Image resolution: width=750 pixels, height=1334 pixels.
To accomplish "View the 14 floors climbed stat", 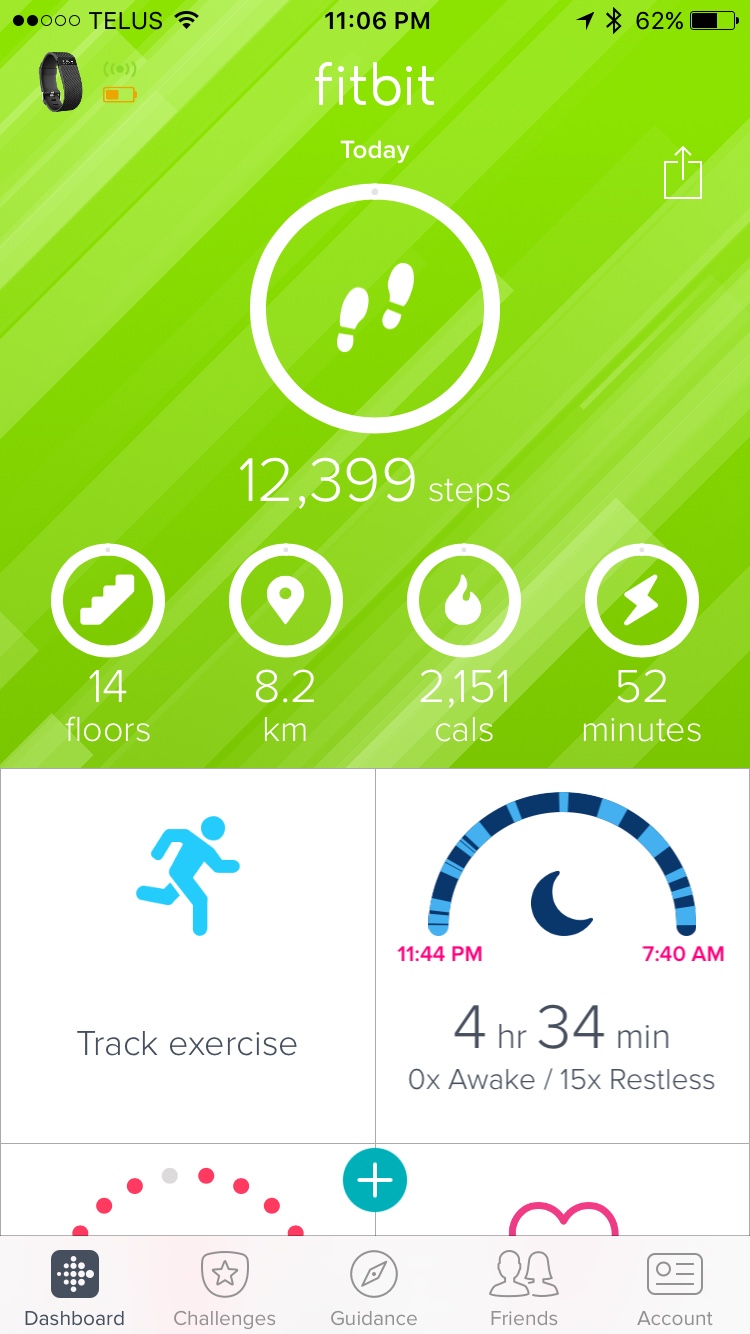I will point(107,600).
